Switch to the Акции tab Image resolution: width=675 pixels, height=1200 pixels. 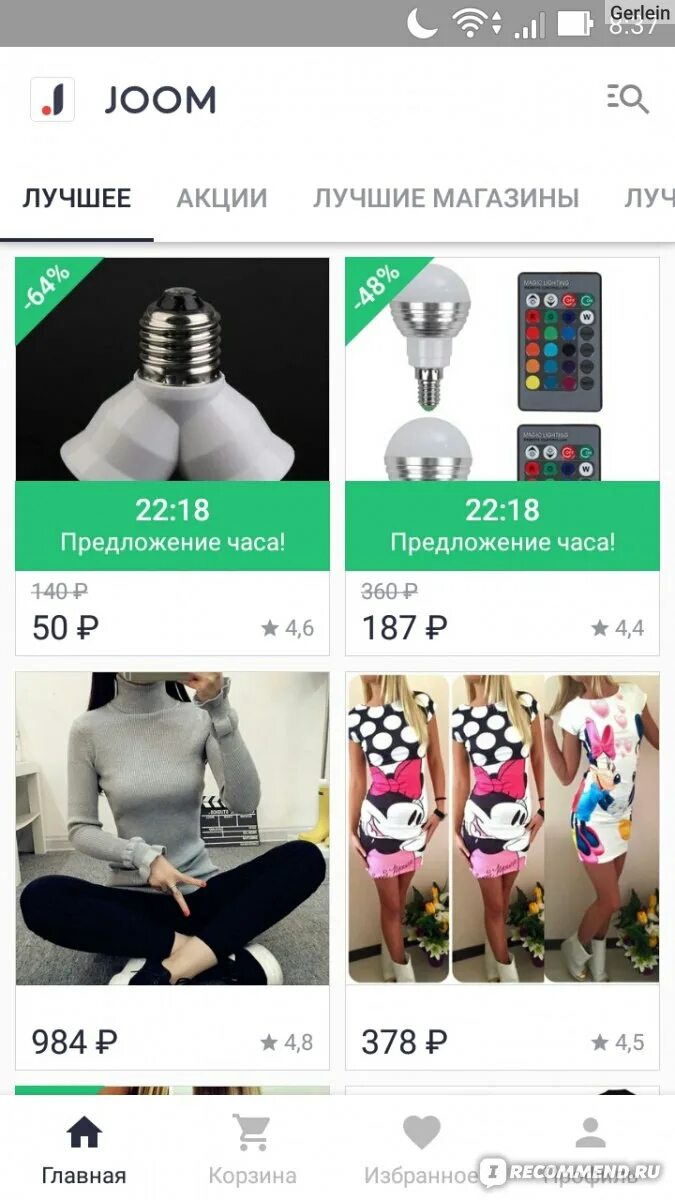[222, 198]
